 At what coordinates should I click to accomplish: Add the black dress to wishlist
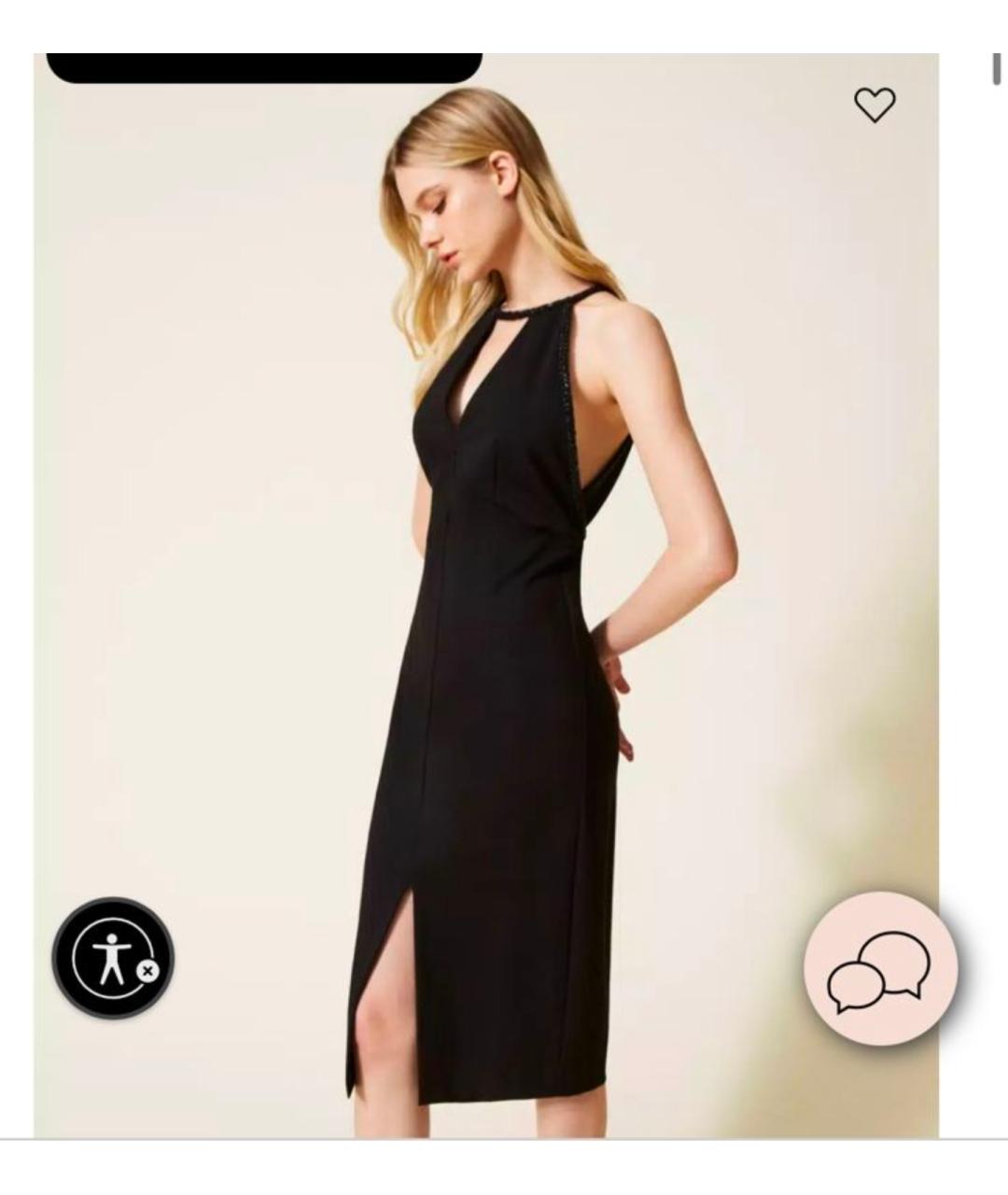pos(875,105)
